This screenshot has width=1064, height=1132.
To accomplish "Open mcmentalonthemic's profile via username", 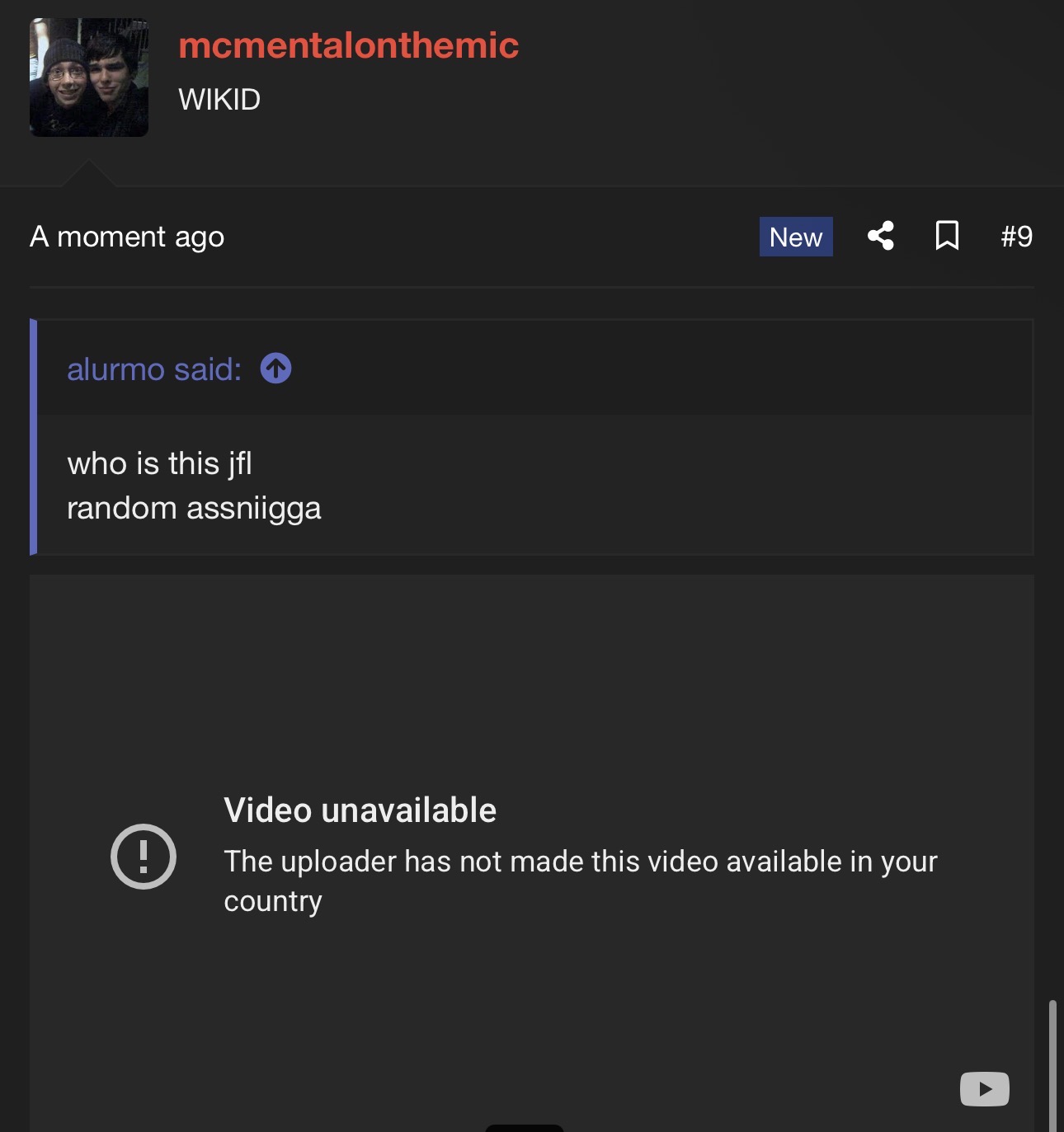I will point(348,45).
